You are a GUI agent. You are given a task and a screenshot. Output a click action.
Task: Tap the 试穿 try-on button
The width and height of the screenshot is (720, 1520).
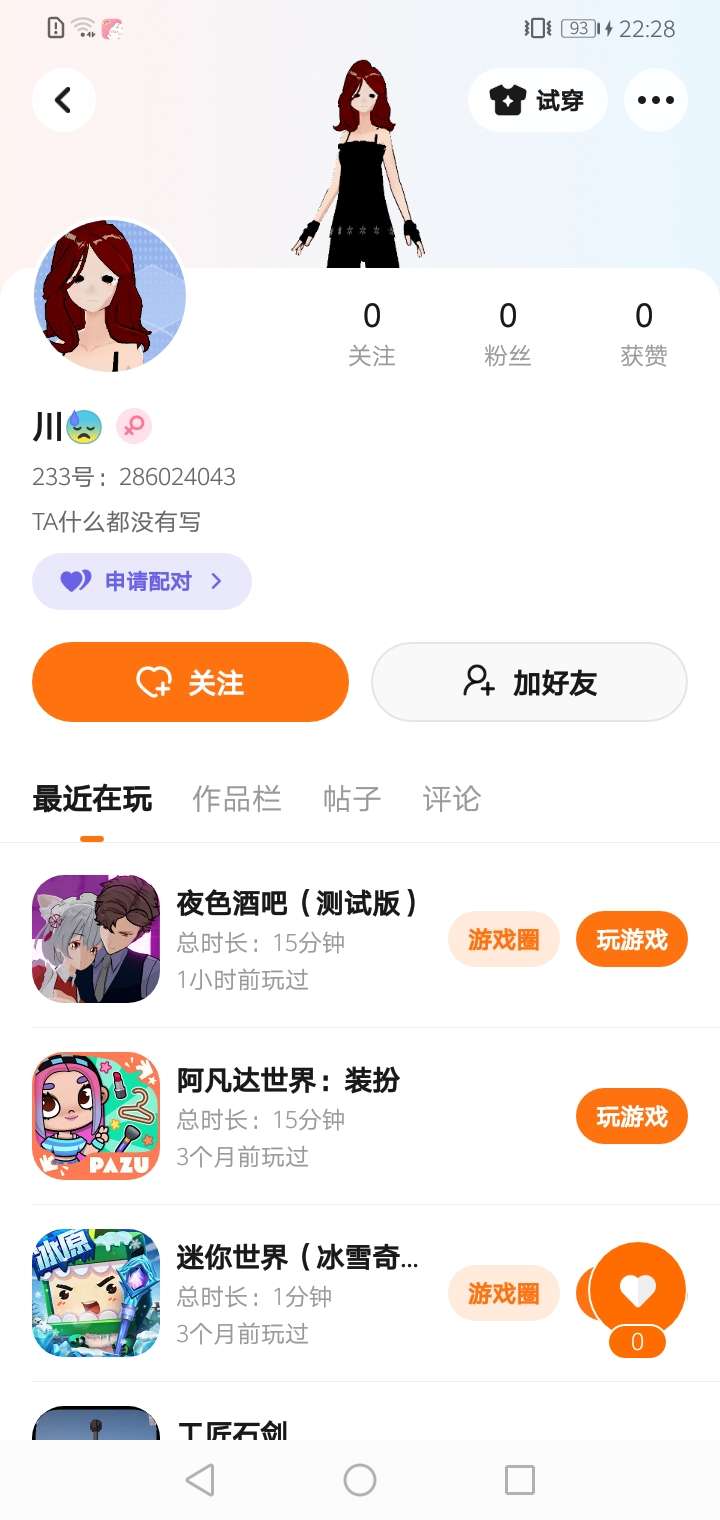[x=537, y=100]
